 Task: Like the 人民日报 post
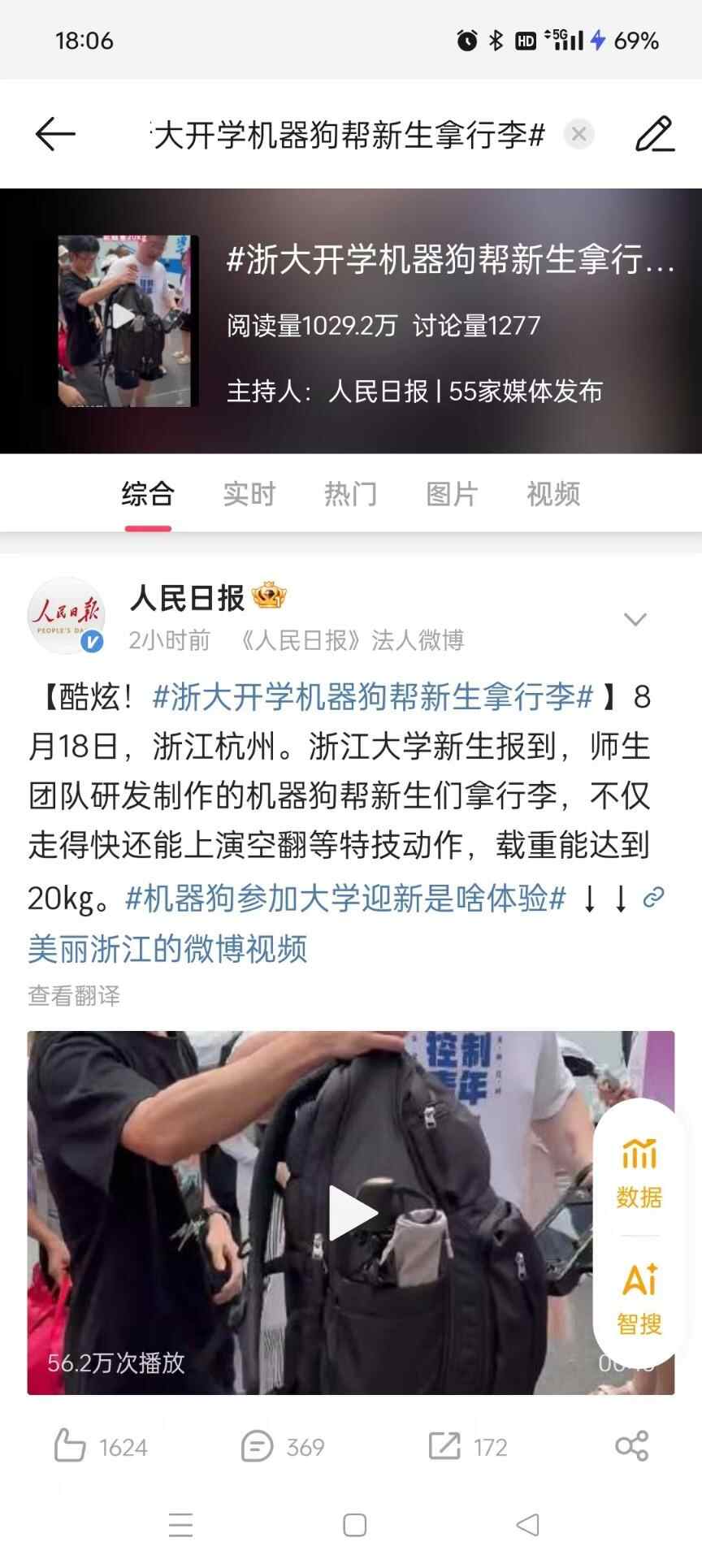[x=100, y=1446]
